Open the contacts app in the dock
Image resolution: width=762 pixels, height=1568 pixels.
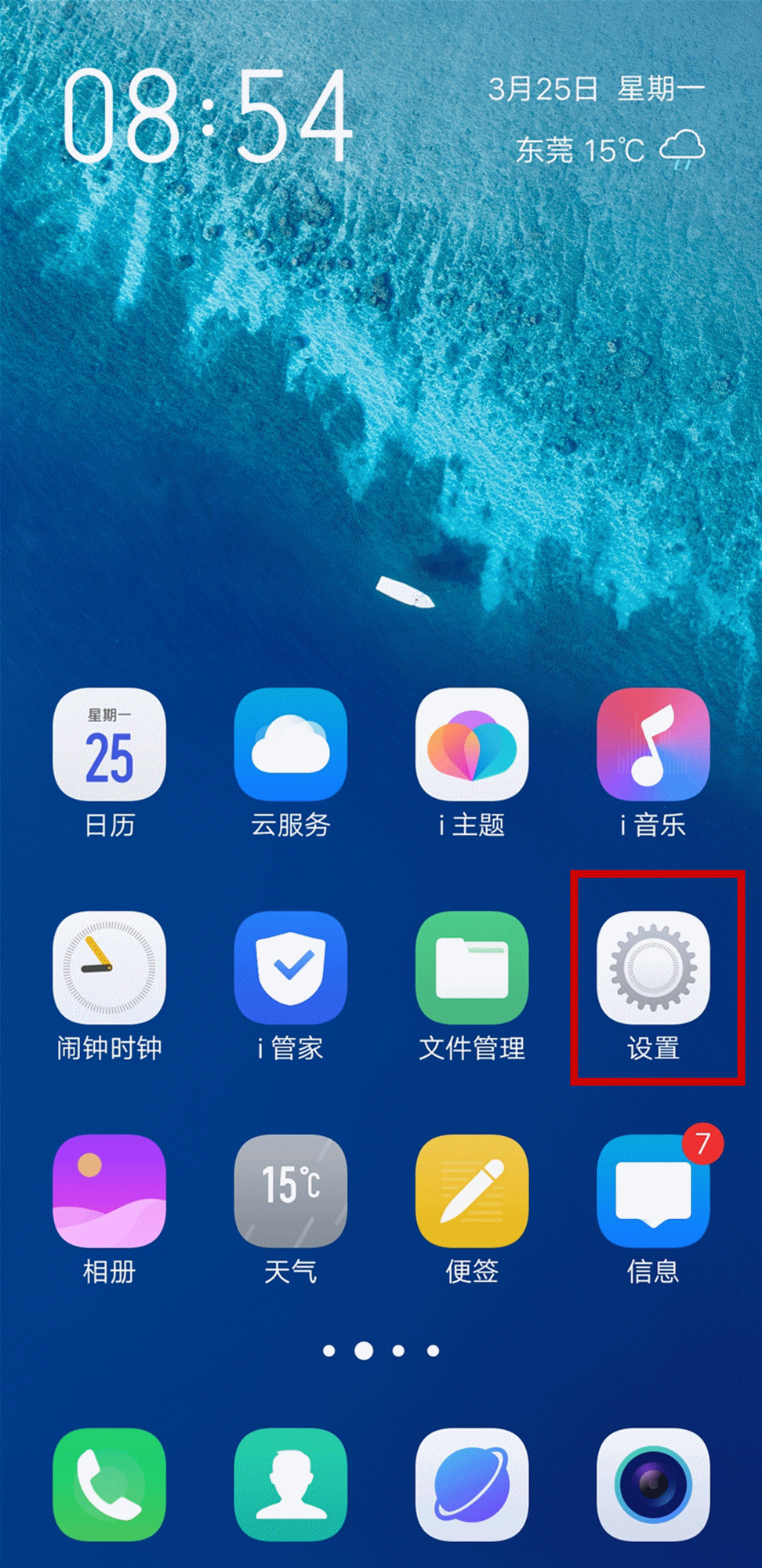point(290,1483)
